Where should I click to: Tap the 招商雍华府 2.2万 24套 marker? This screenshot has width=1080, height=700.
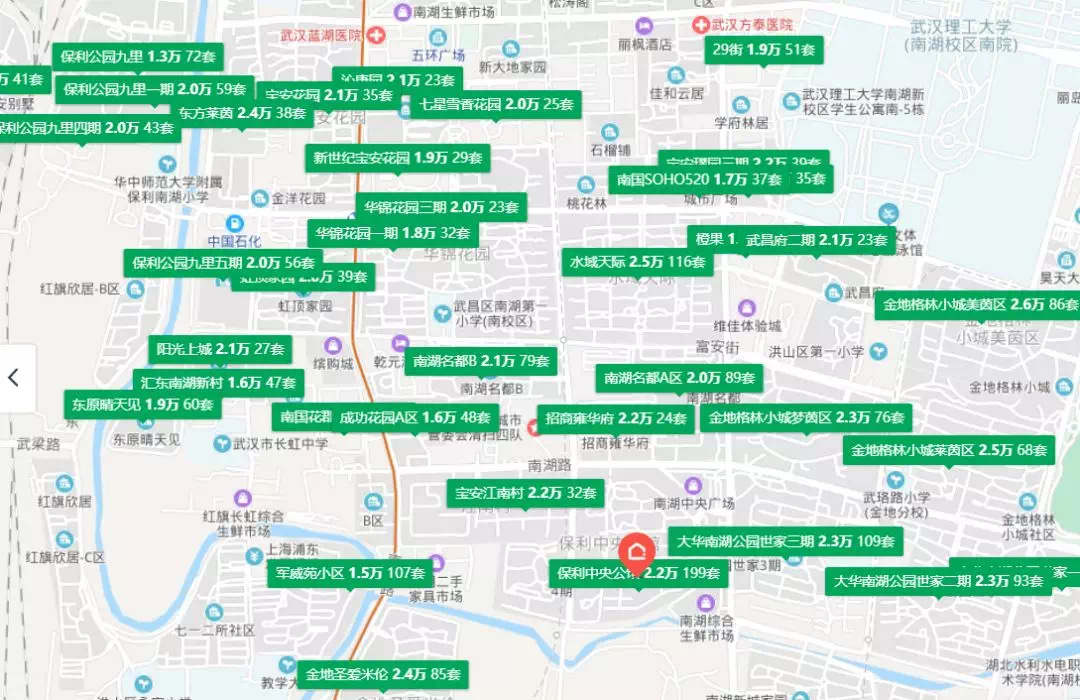(x=615, y=419)
